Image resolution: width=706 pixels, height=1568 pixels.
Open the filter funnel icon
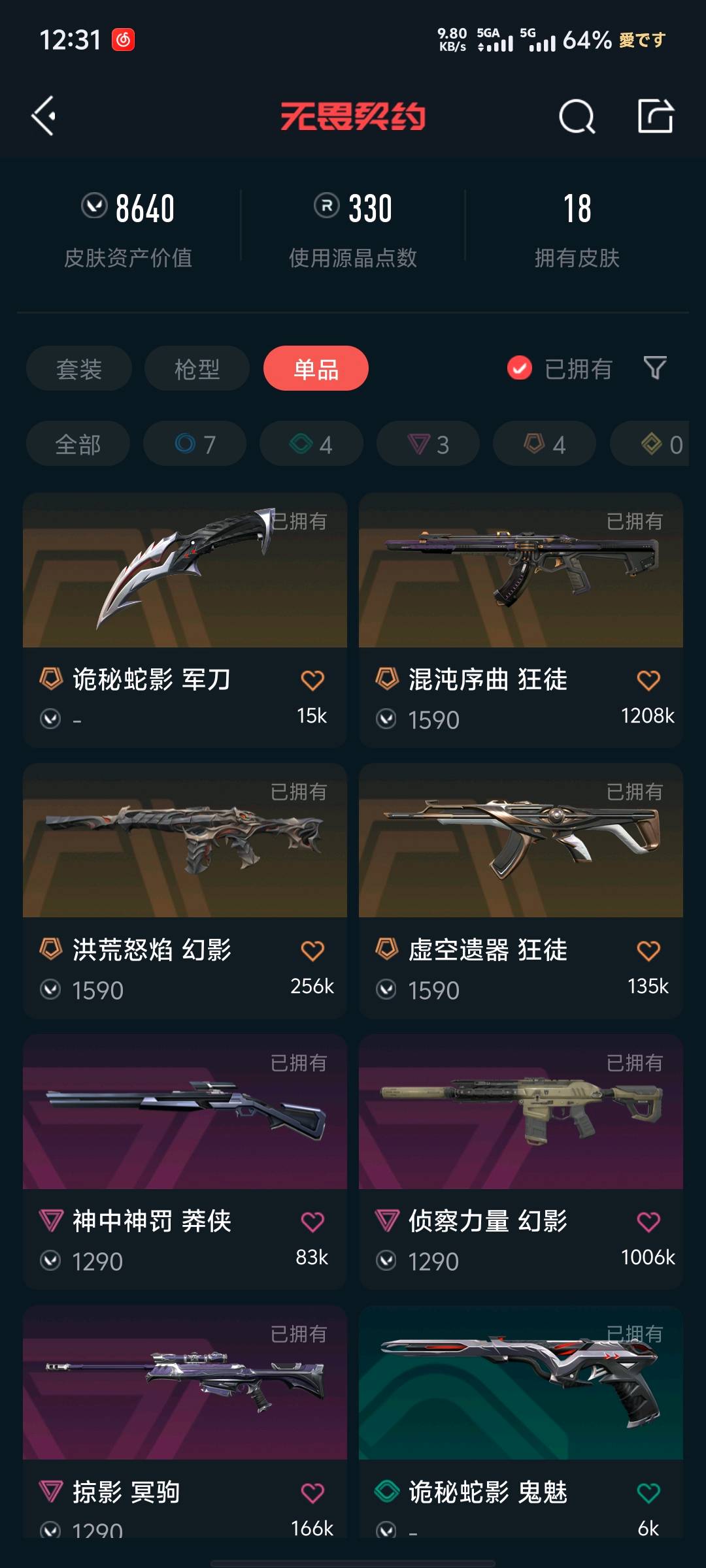coord(655,368)
